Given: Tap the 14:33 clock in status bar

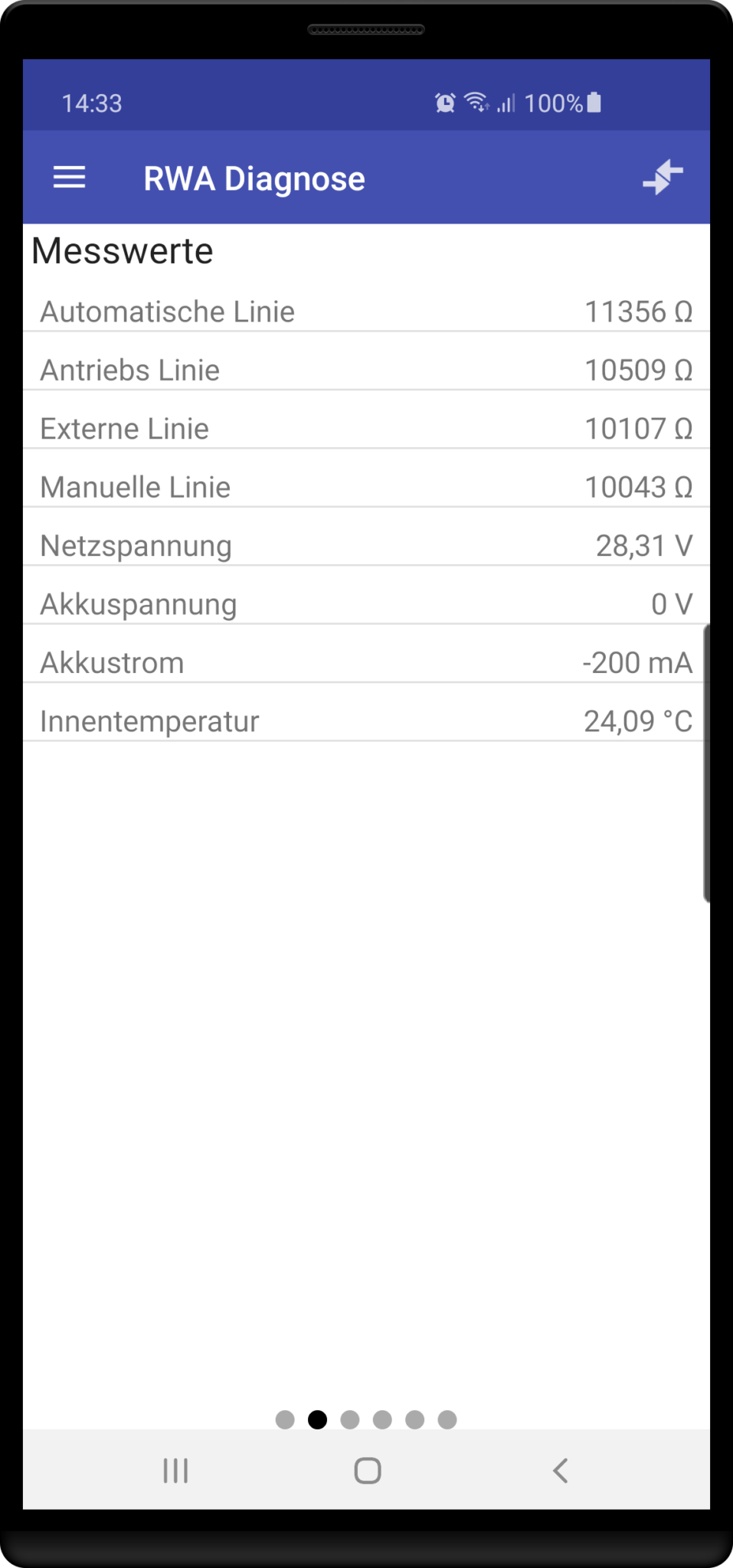Looking at the screenshot, I should (91, 102).
